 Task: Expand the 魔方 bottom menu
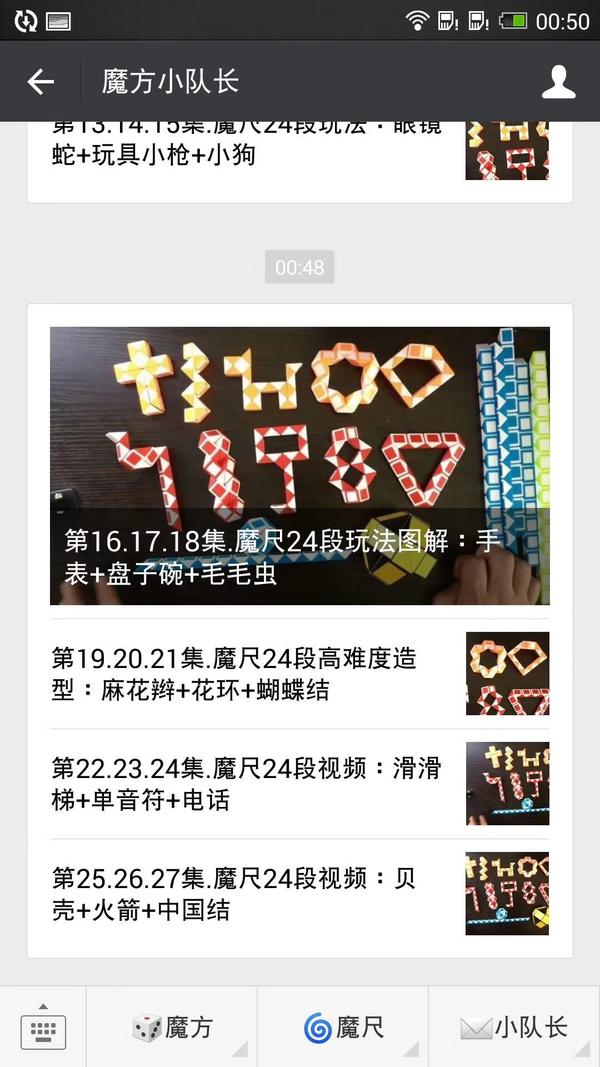(x=172, y=1027)
